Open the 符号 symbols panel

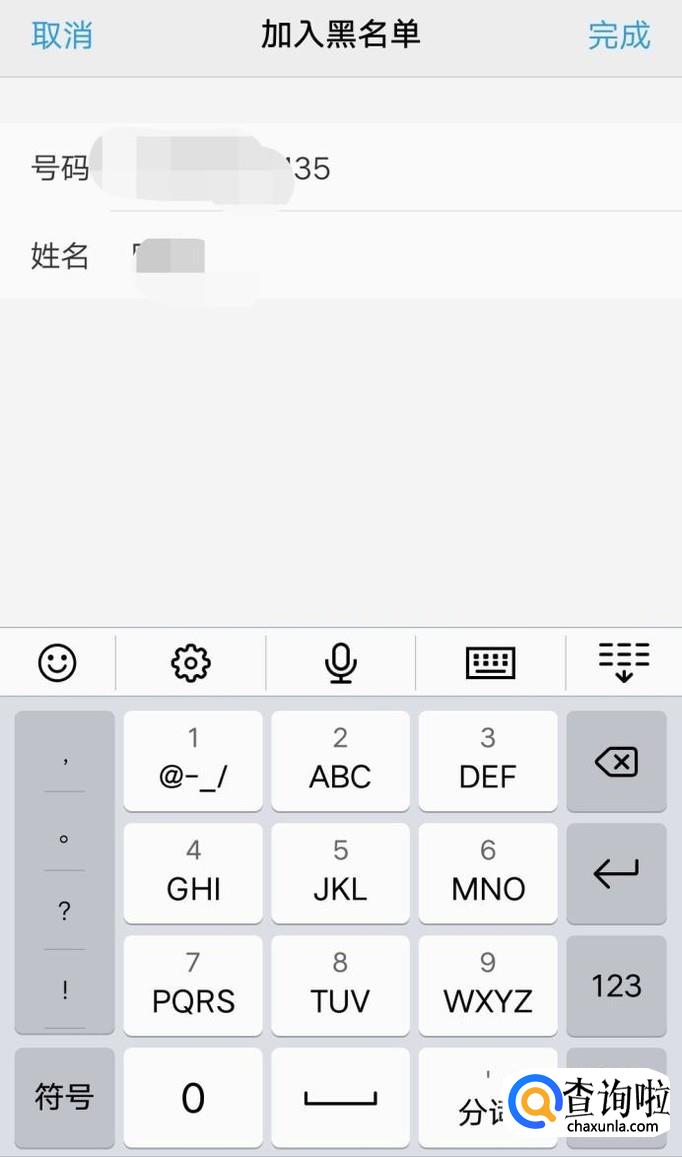coord(65,1098)
